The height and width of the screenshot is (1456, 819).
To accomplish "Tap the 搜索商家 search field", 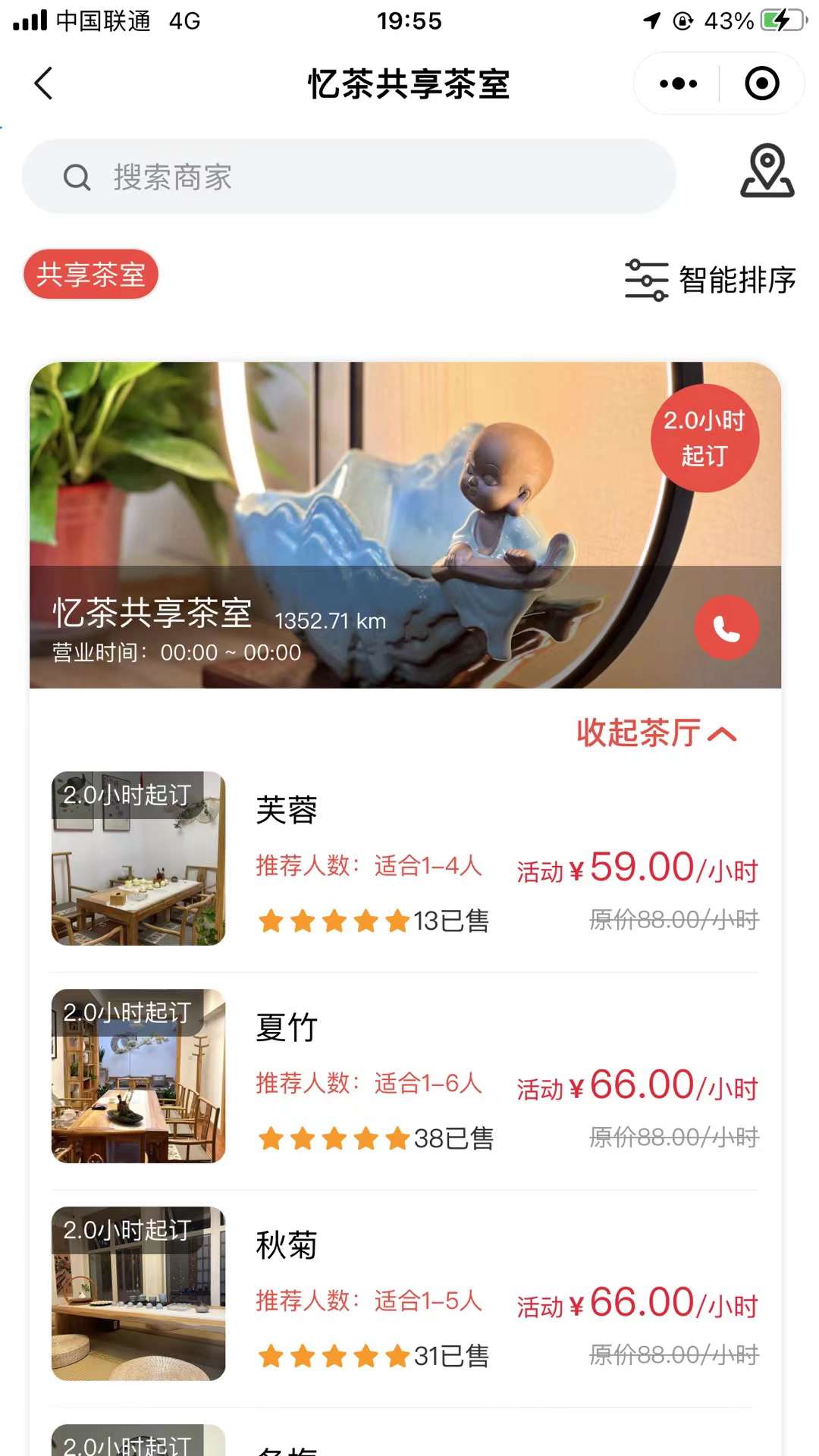I will coord(349,177).
